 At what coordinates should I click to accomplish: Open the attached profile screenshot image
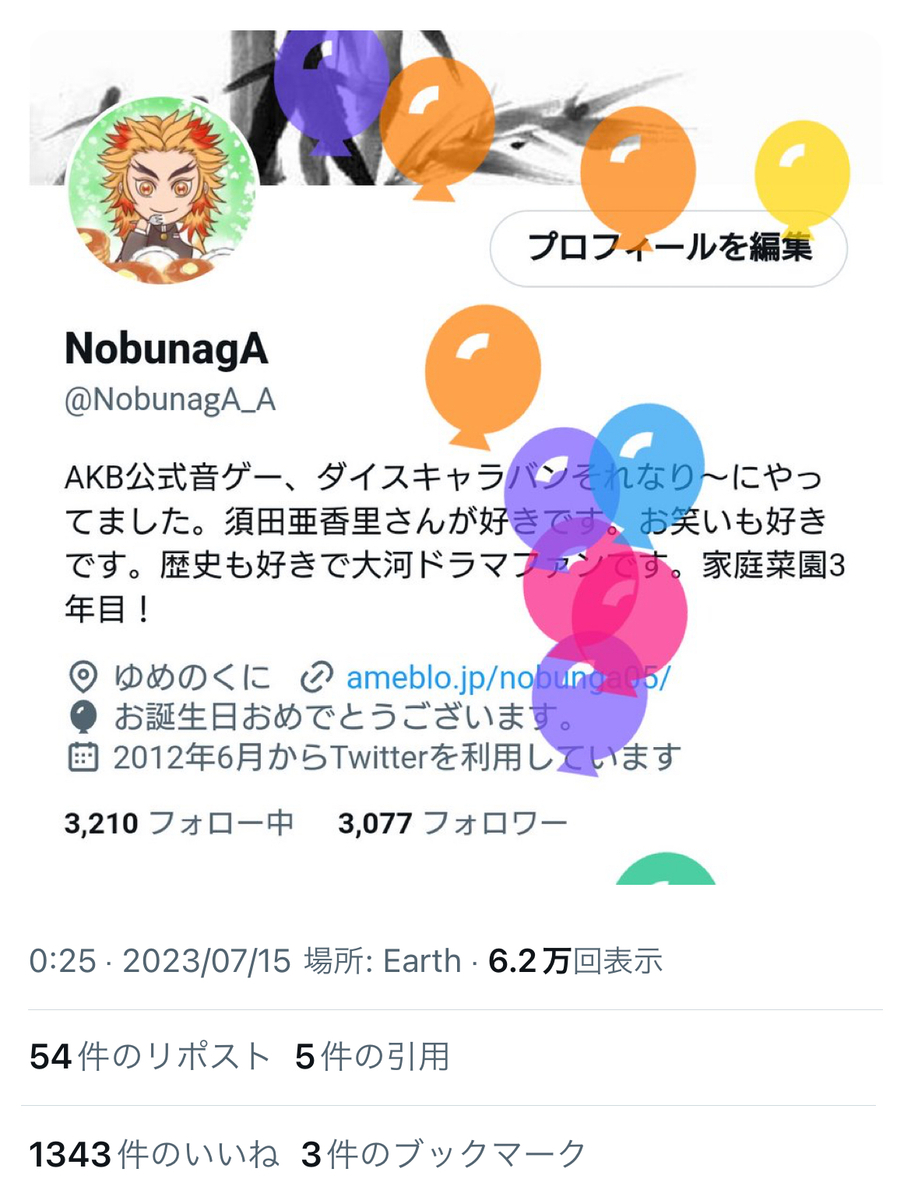pyautogui.click(x=455, y=456)
